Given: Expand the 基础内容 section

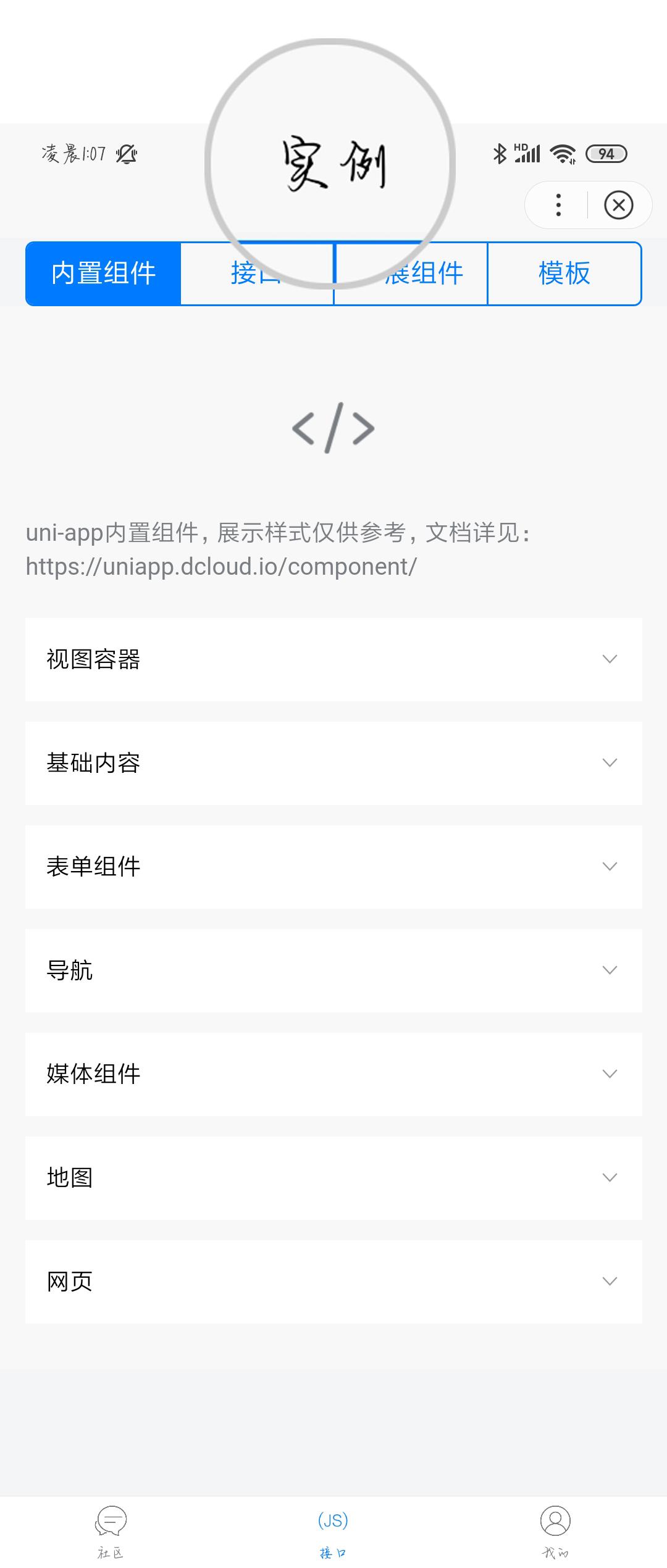Looking at the screenshot, I should click(333, 763).
